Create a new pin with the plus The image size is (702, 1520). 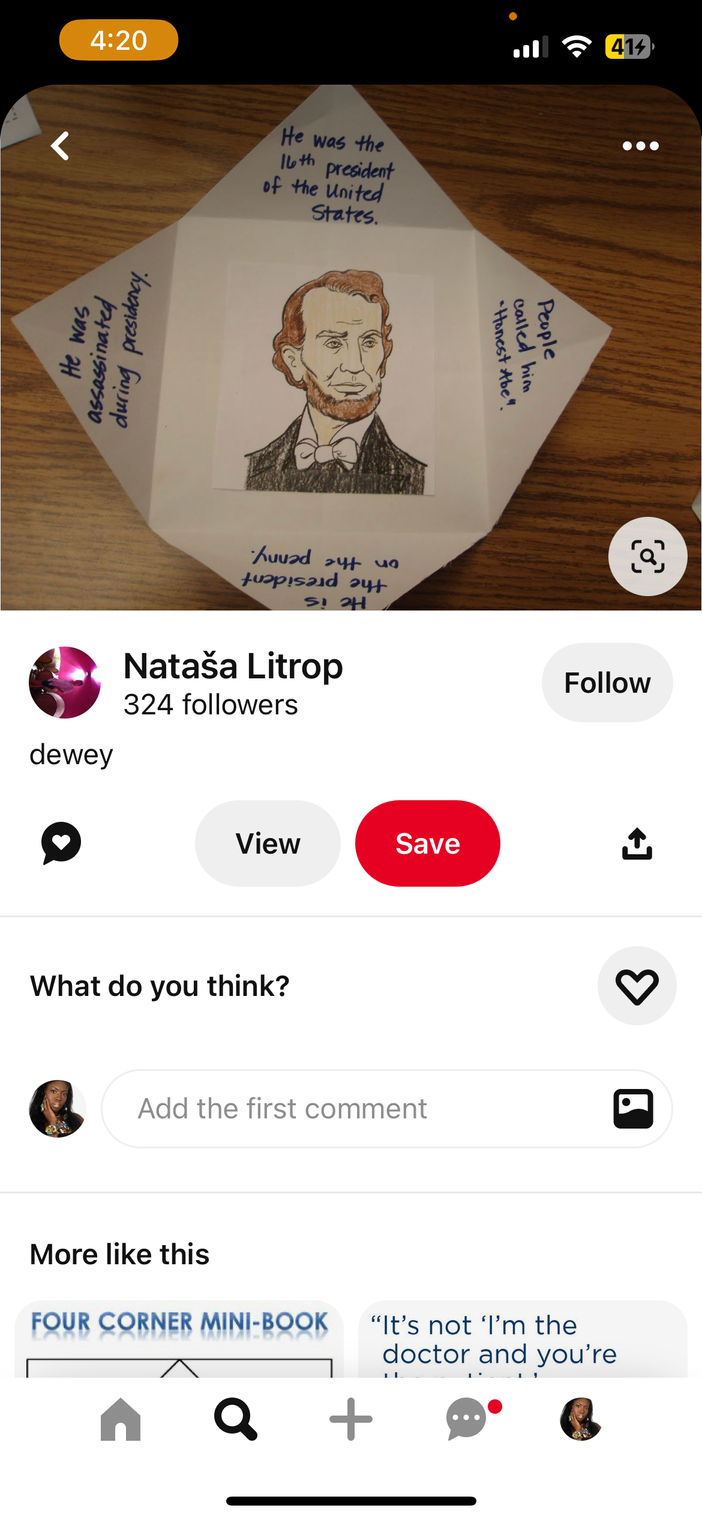click(351, 1419)
